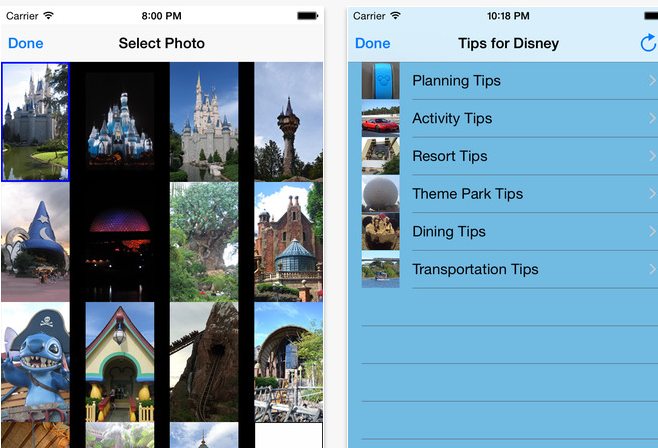
Task: Tap Done on the Select Photo screen
Action: point(26,43)
